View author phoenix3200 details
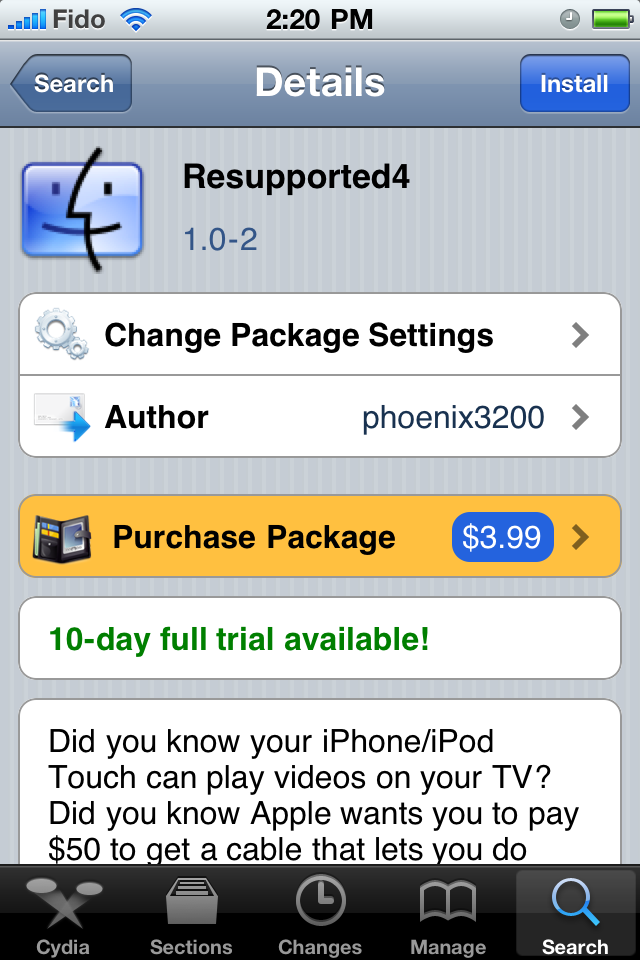This screenshot has height=960, width=640. [320, 417]
